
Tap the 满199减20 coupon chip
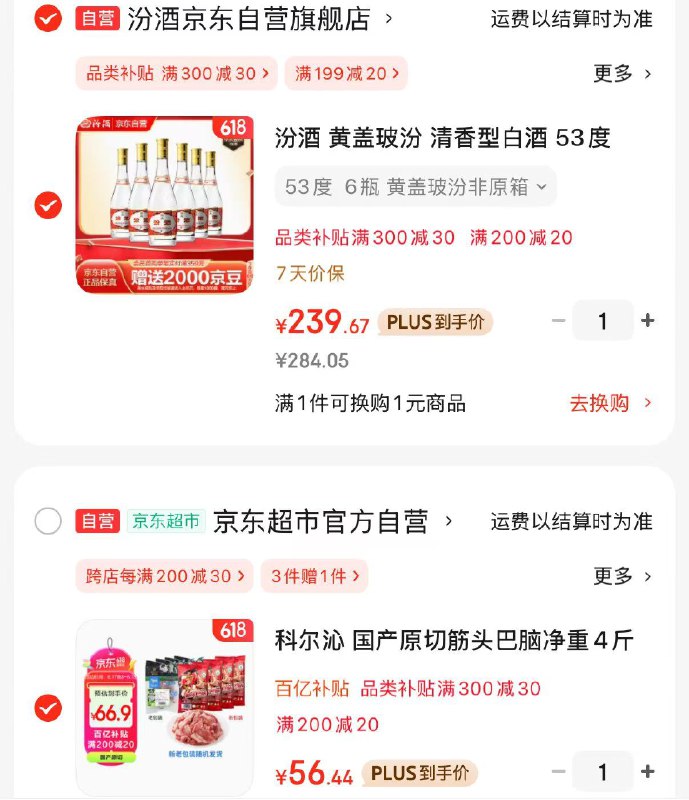[x=346, y=73]
